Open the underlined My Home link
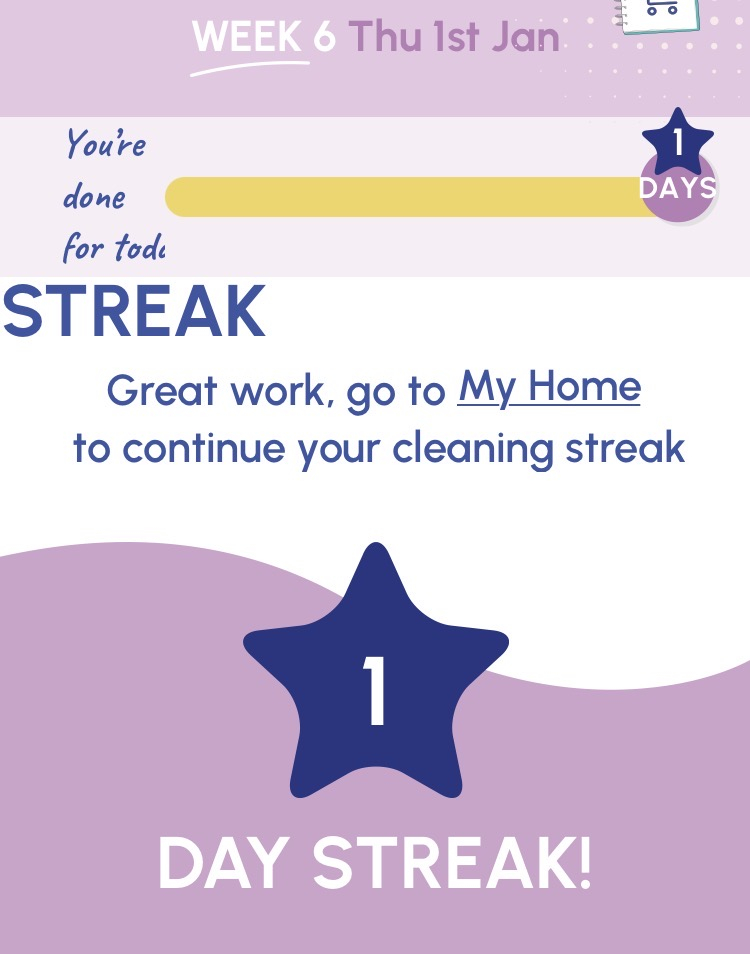 click(x=549, y=387)
